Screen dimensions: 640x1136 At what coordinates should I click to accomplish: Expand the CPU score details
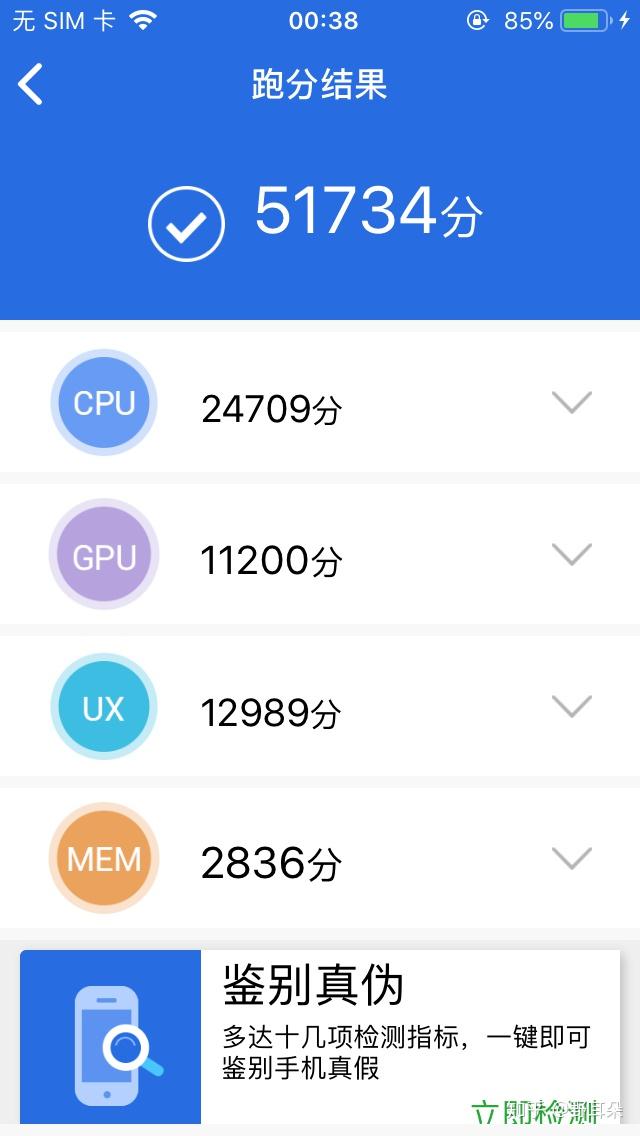572,403
